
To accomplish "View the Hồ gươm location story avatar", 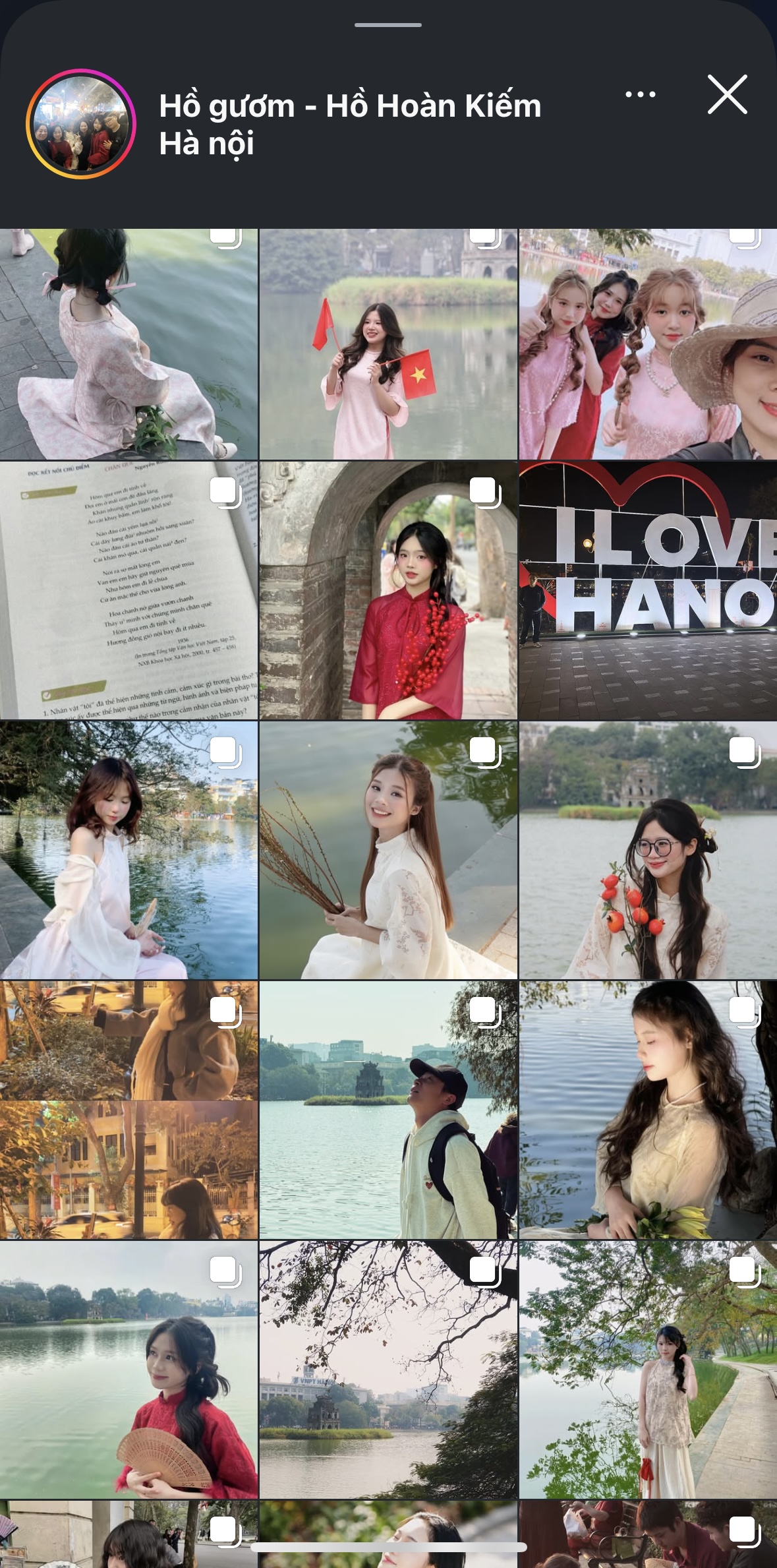I will point(81,124).
